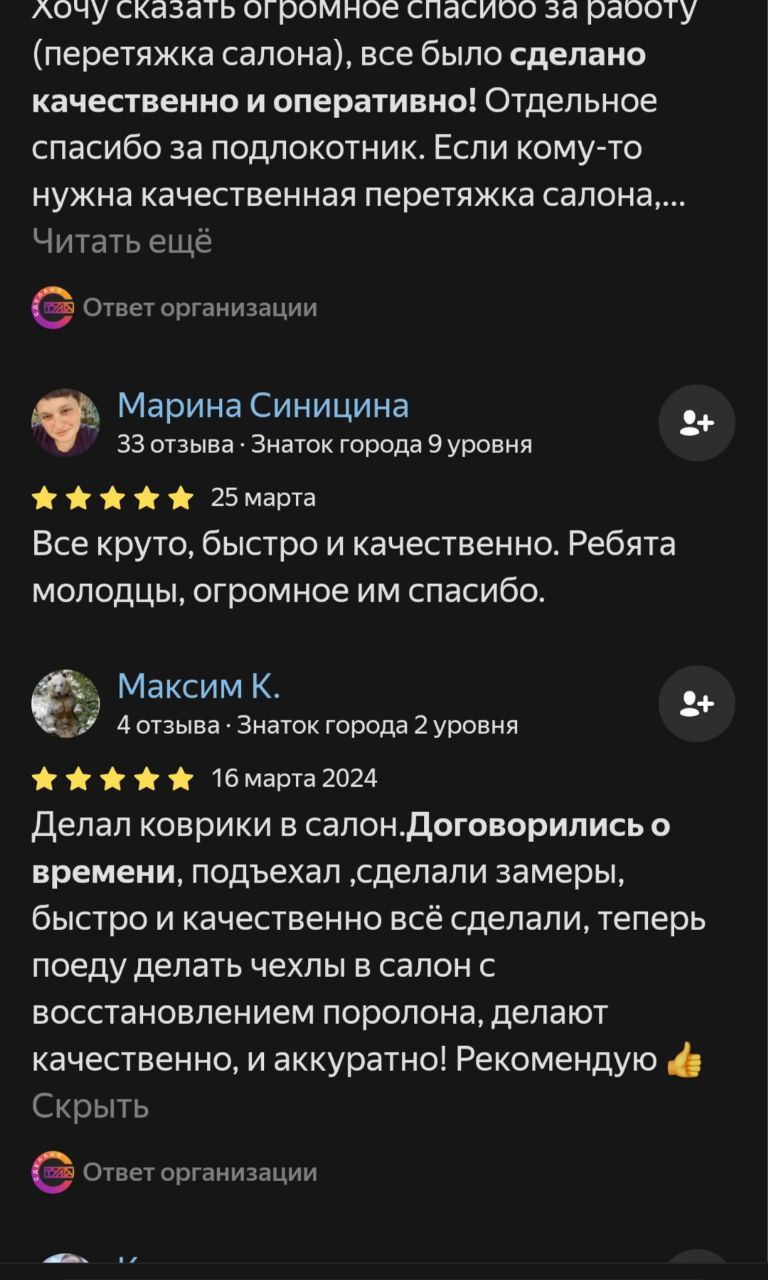This screenshot has width=768, height=1280.
Task: Subscribe to Максим К.
Action: (696, 704)
